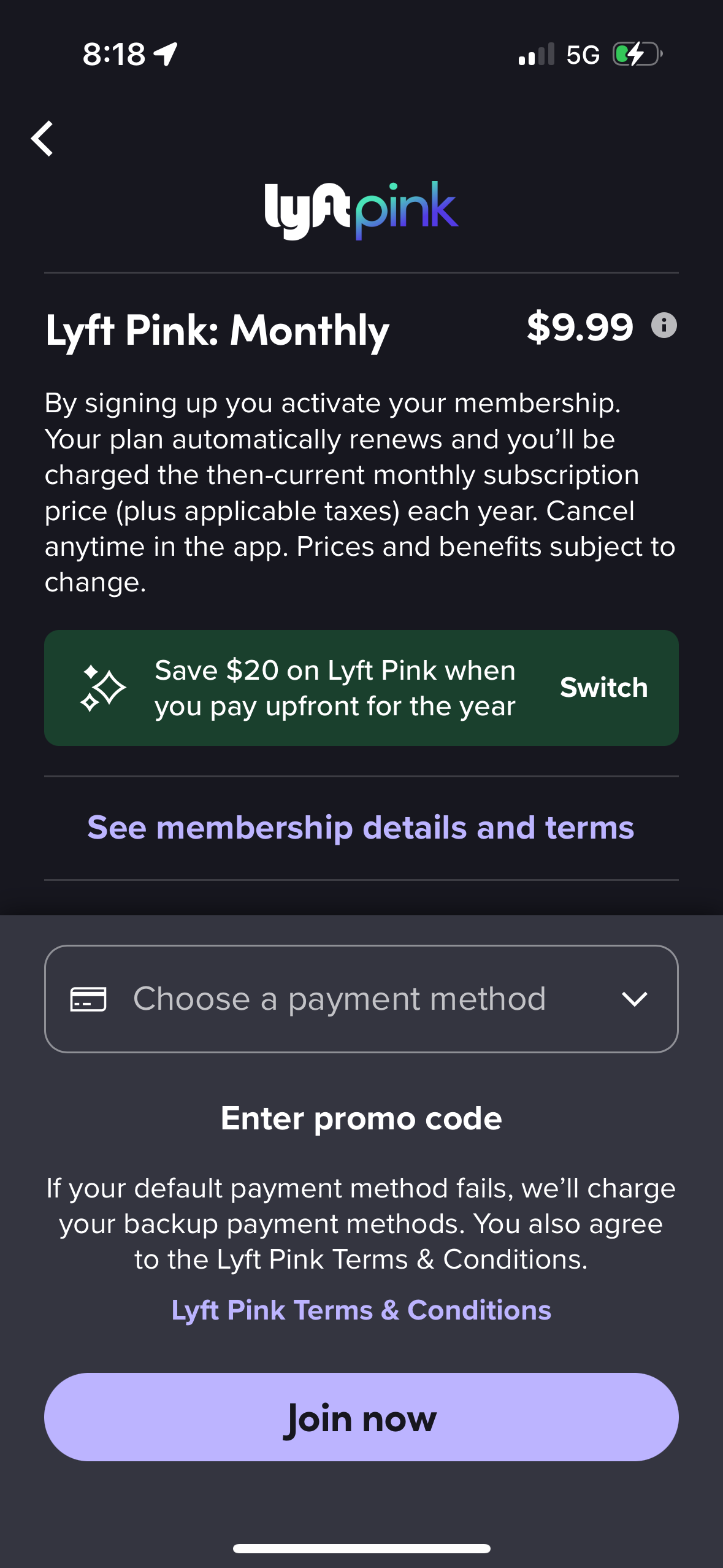This screenshot has height=1568, width=723.
Task: Tap Enter promo code
Action: (361, 1118)
